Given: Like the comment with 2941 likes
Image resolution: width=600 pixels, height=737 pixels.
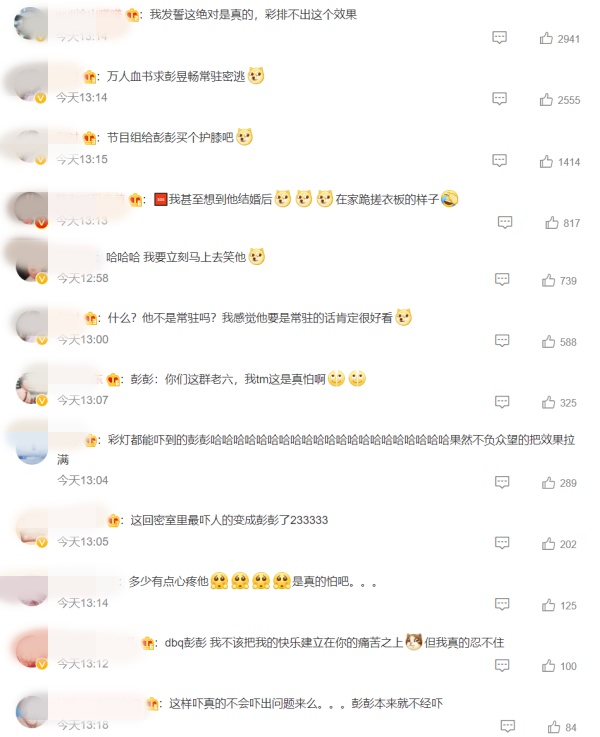Looking at the screenshot, I should pos(546,38).
